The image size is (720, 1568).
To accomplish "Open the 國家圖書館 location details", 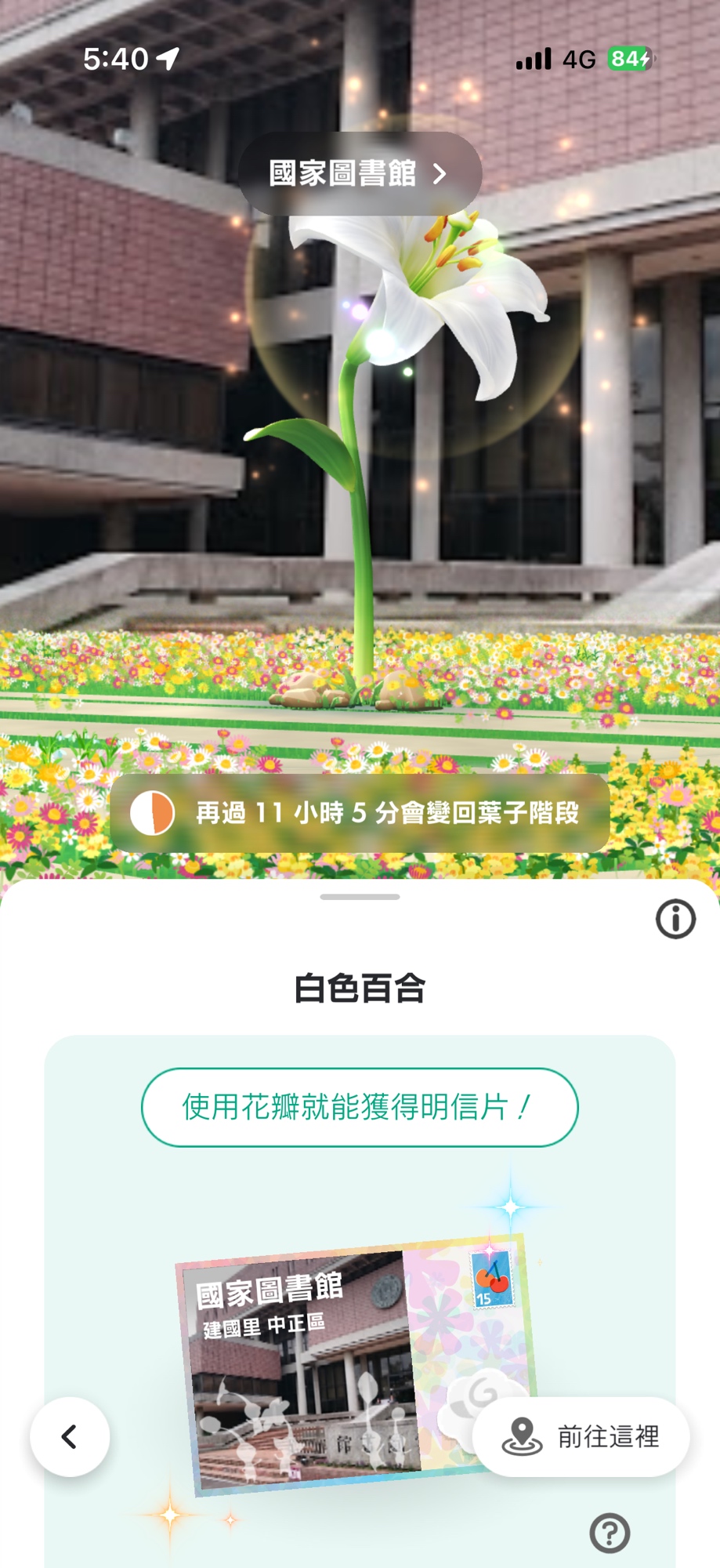I will pos(360,173).
